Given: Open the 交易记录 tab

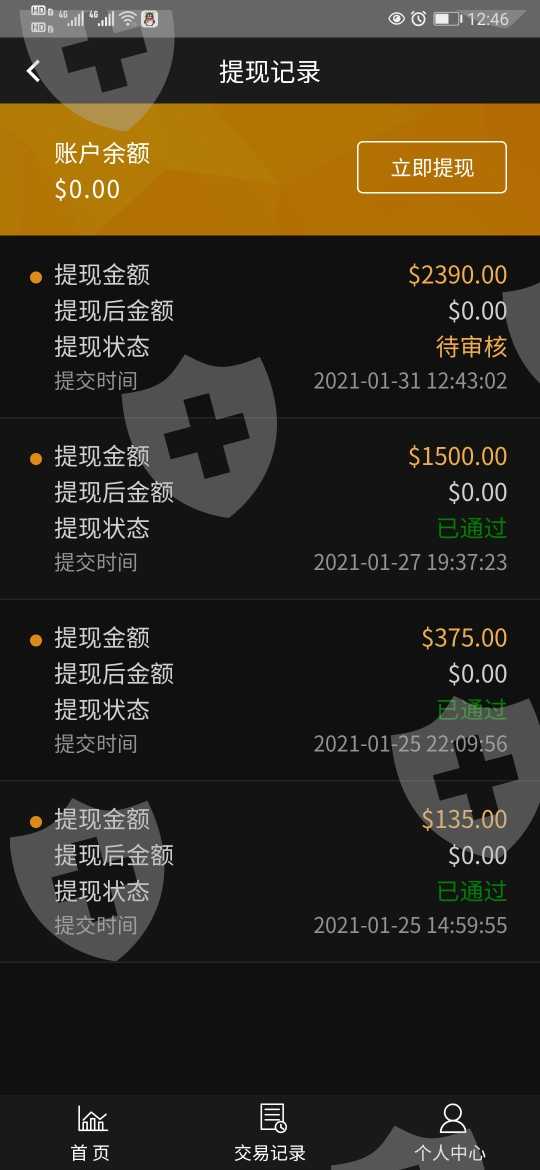Looking at the screenshot, I should [x=270, y=1133].
